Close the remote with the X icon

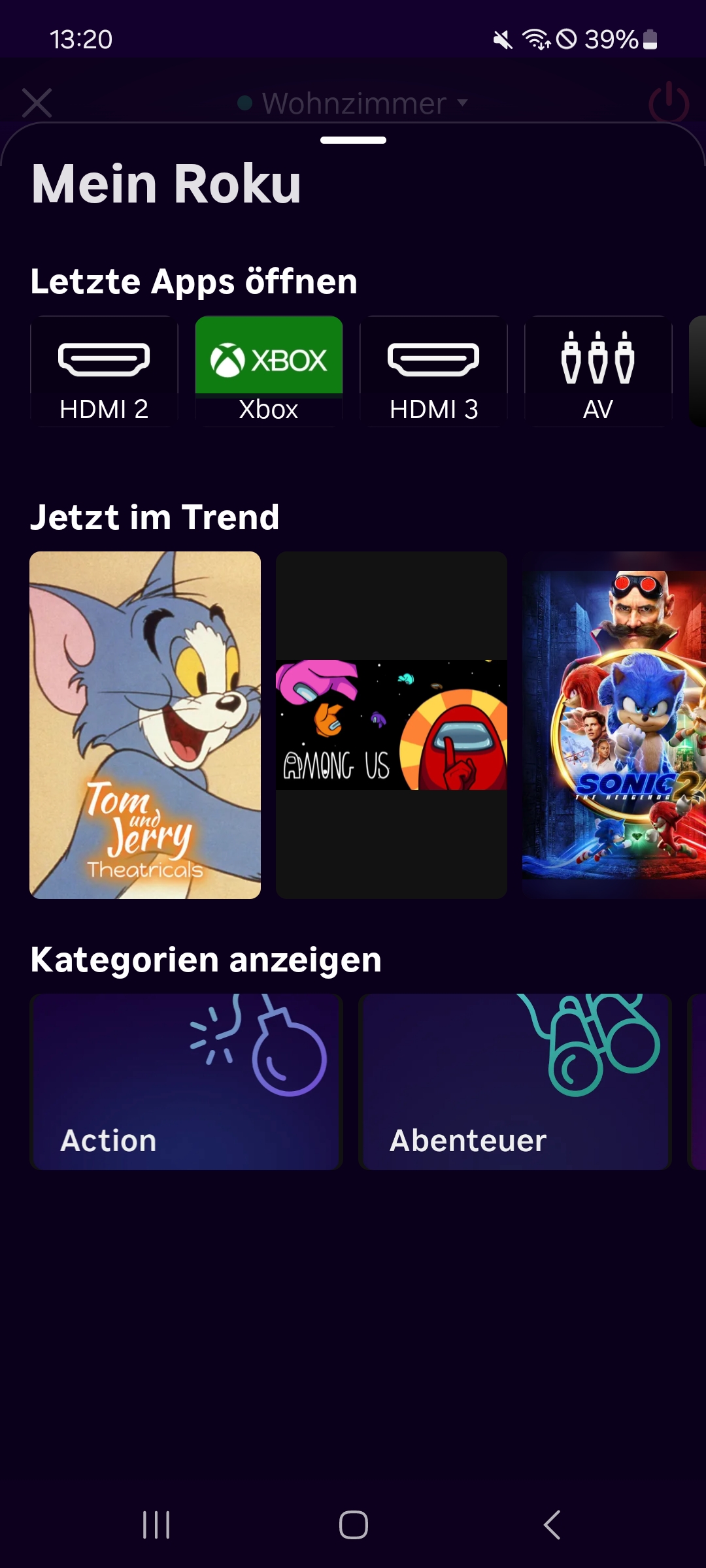(x=37, y=103)
